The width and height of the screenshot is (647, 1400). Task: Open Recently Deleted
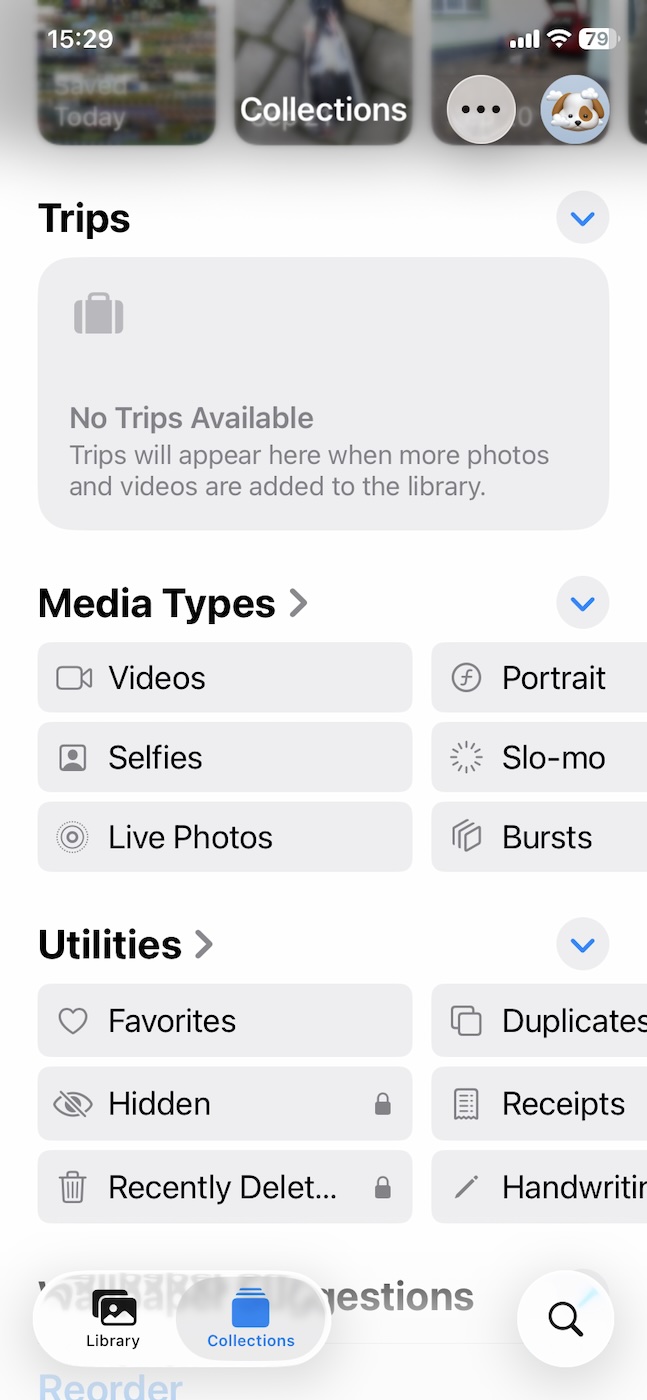225,1187
